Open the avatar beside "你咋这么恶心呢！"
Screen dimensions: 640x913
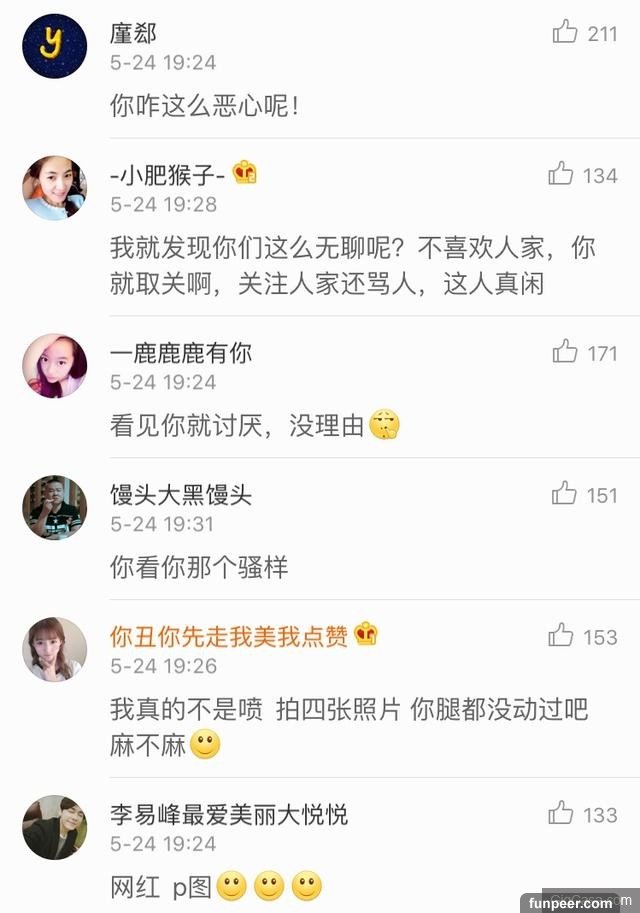pyautogui.click(x=54, y=46)
